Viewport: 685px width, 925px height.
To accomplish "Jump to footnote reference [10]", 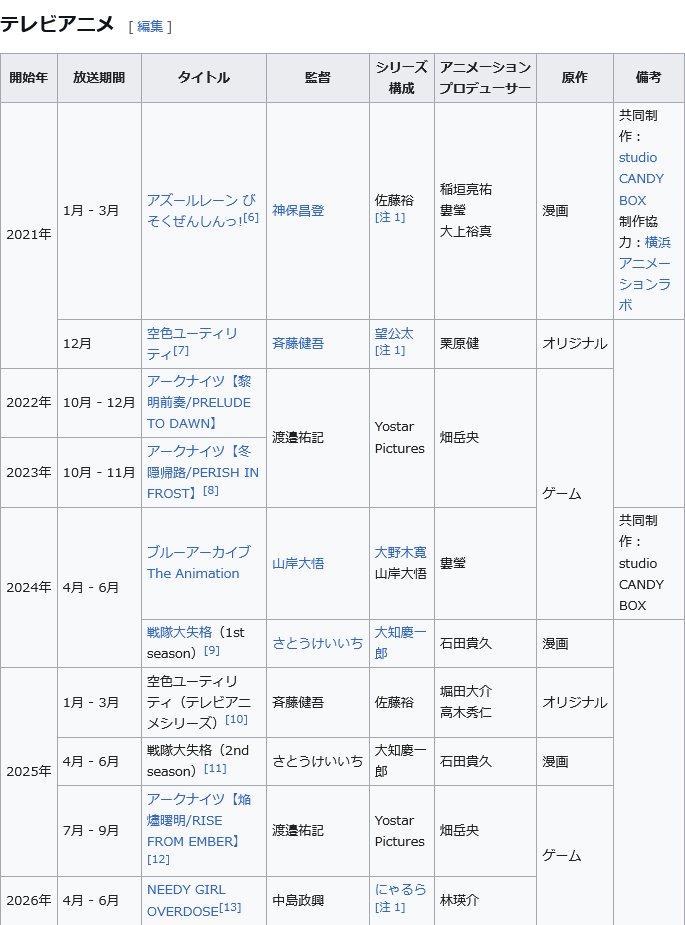I will (x=236, y=719).
